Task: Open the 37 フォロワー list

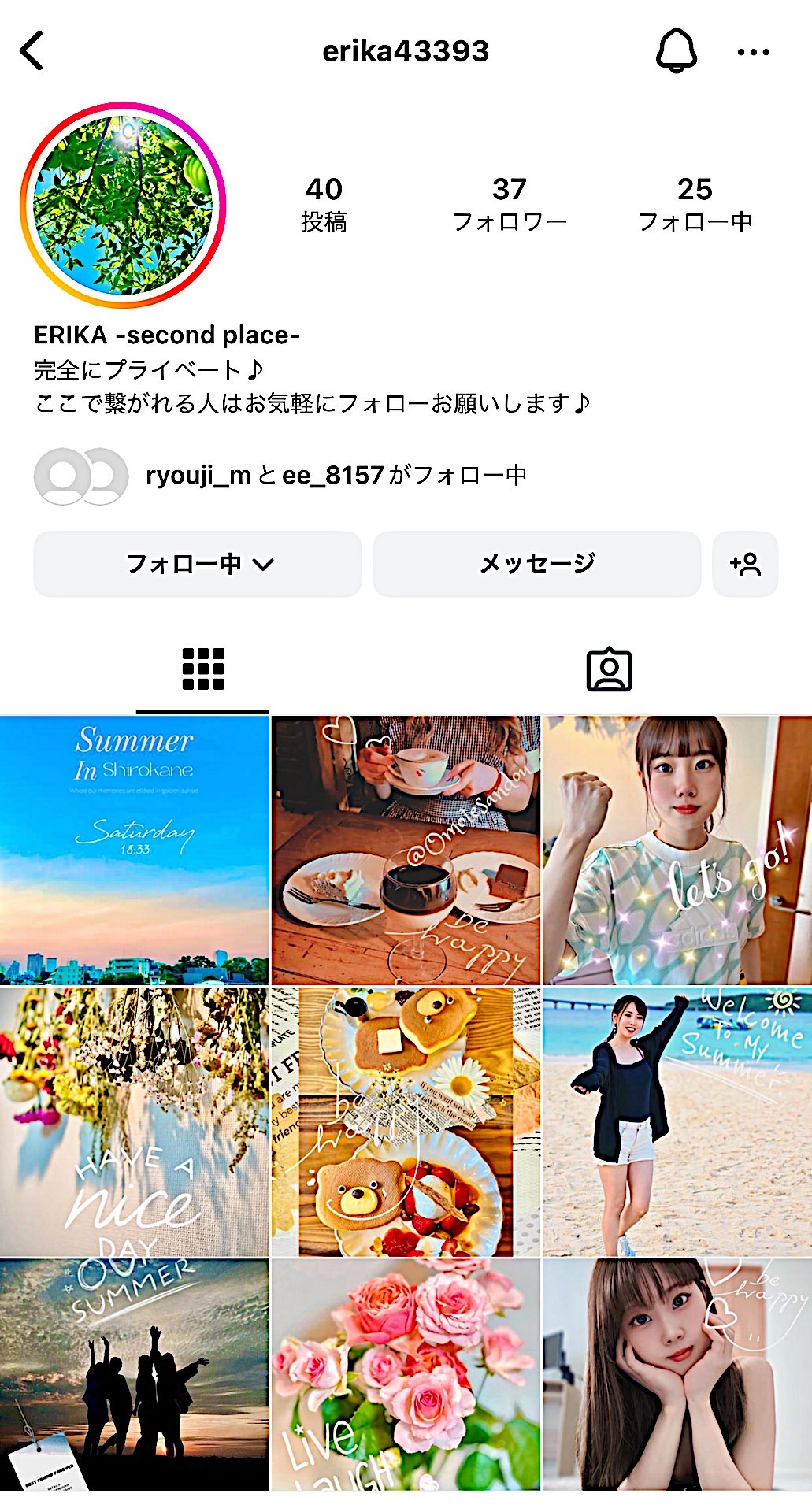Action: (509, 205)
